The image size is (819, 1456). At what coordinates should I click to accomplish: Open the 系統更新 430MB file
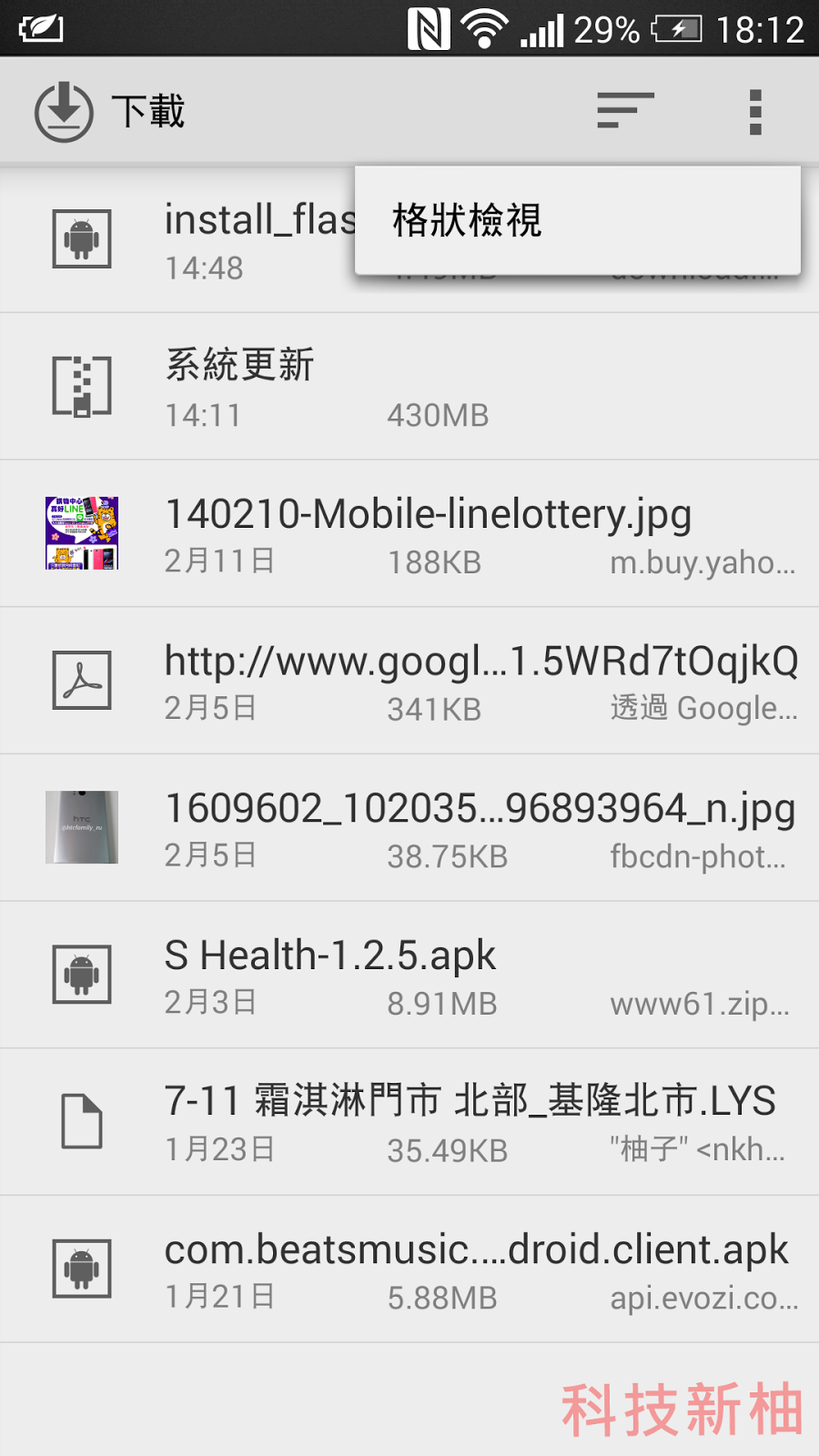[x=409, y=387]
